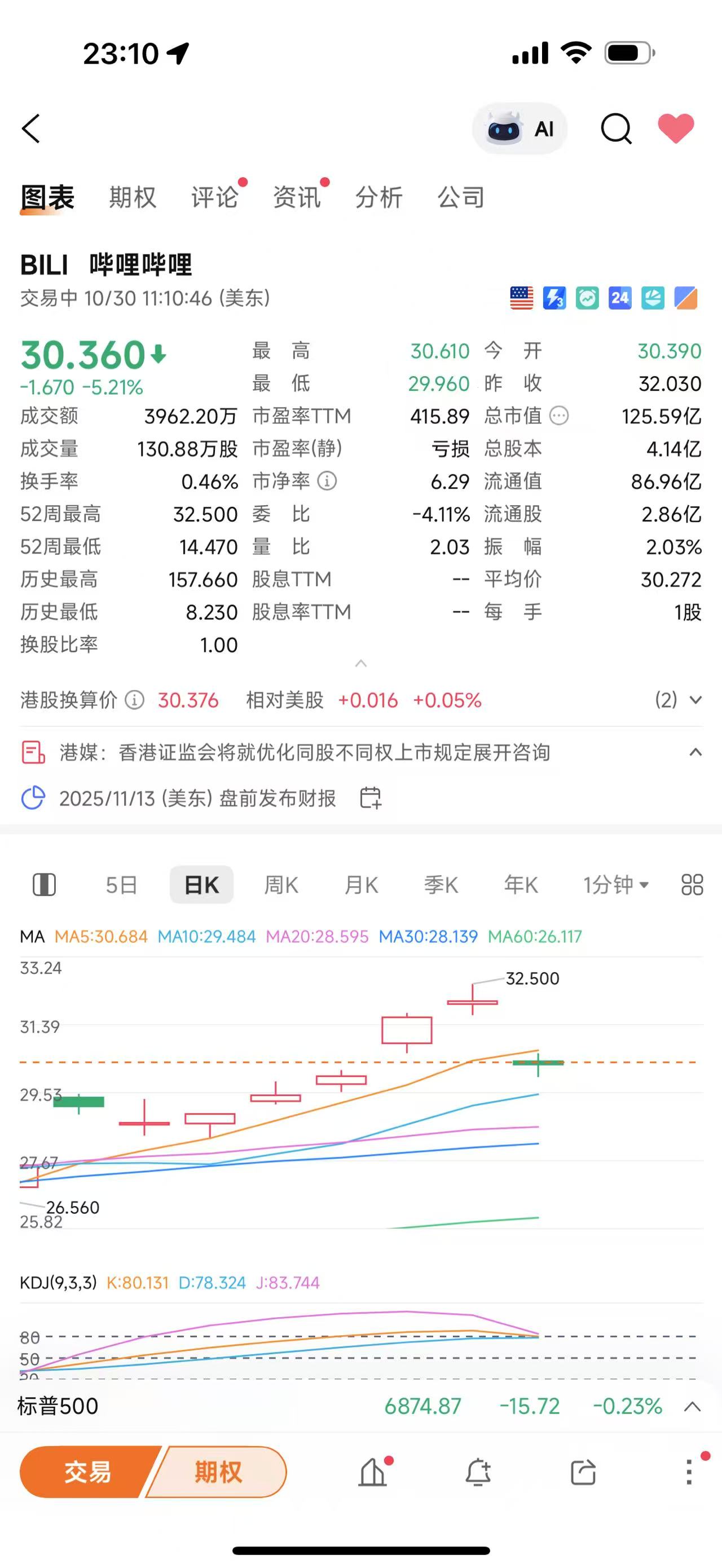Switch to the 公司 tab
Screen dimensions: 722x1568
461,197
